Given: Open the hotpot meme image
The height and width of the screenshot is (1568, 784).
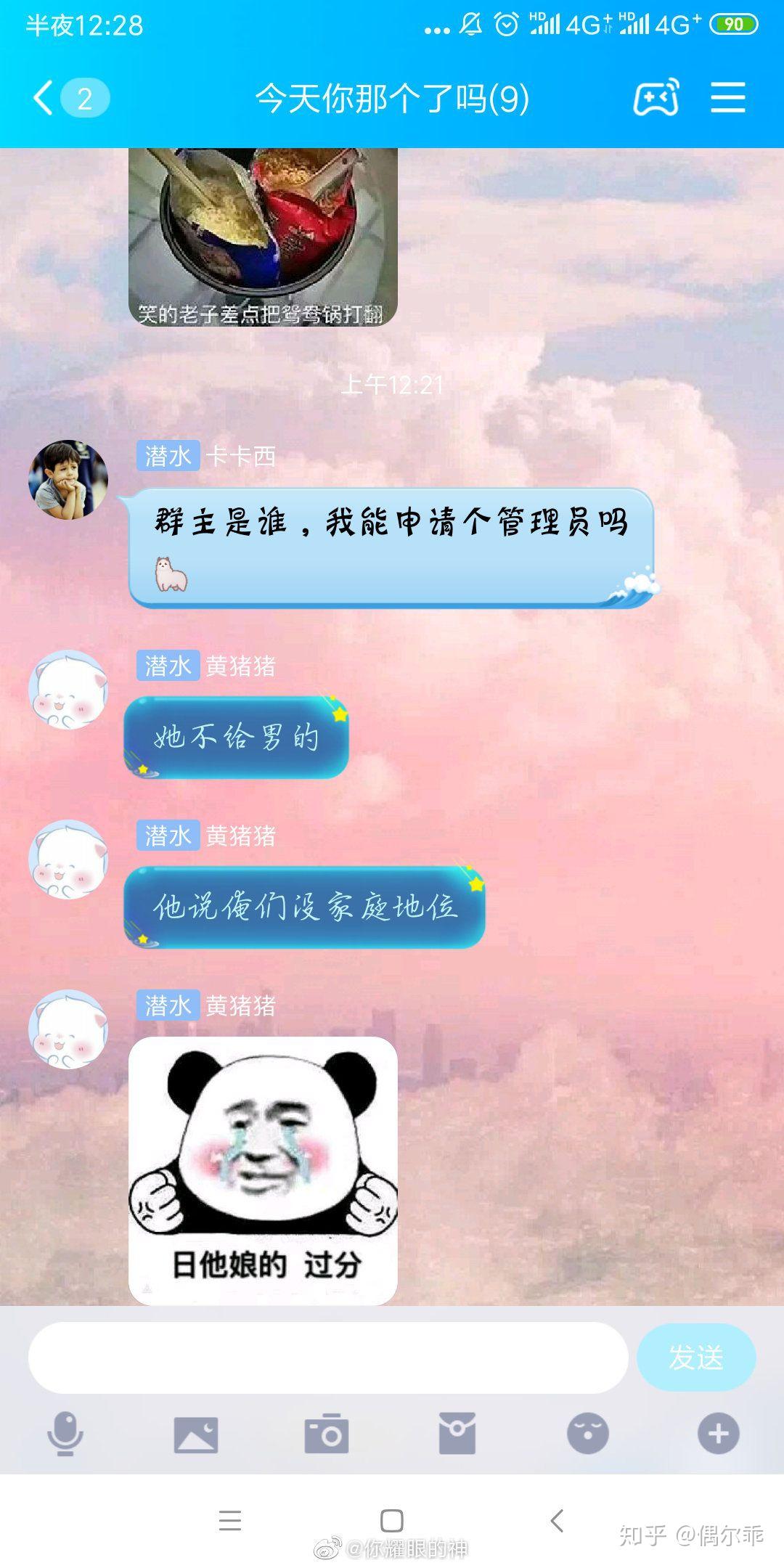Looking at the screenshot, I should point(263,236).
